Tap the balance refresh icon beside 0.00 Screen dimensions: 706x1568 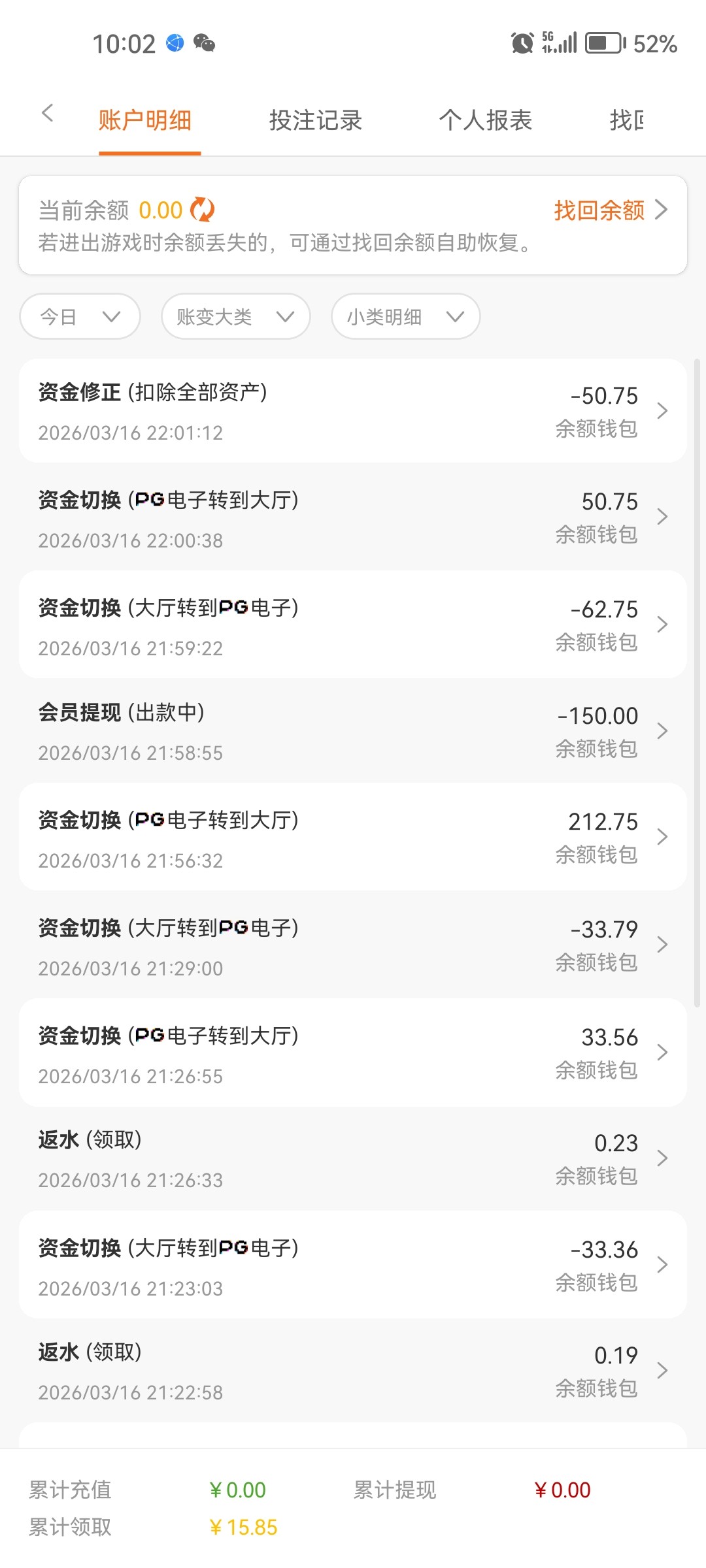pyautogui.click(x=203, y=209)
